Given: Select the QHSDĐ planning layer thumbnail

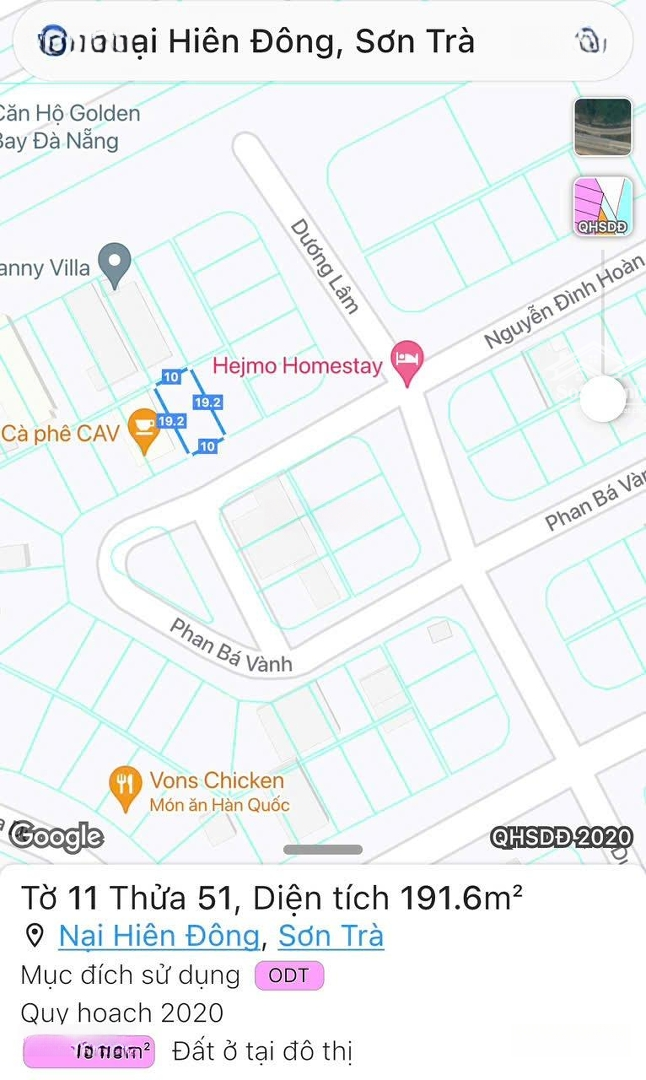Looking at the screenshot, I should (603, 207).
